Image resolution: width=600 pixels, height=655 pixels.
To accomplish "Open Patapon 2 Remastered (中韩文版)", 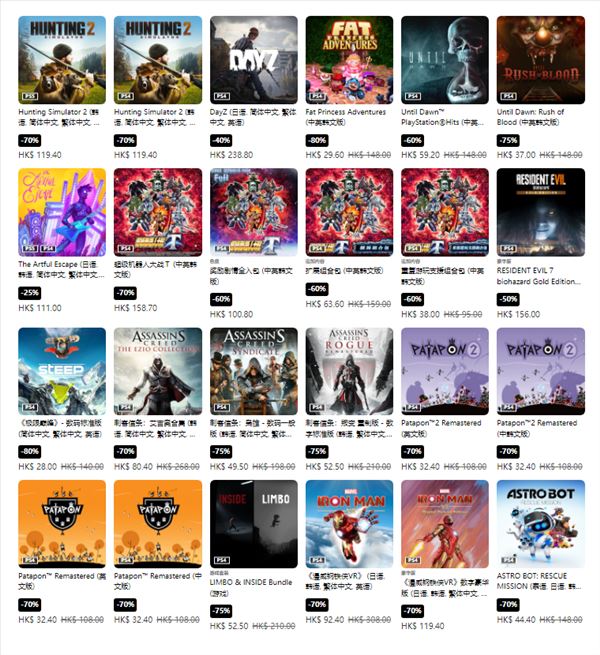I will click(x=540, y=371).
